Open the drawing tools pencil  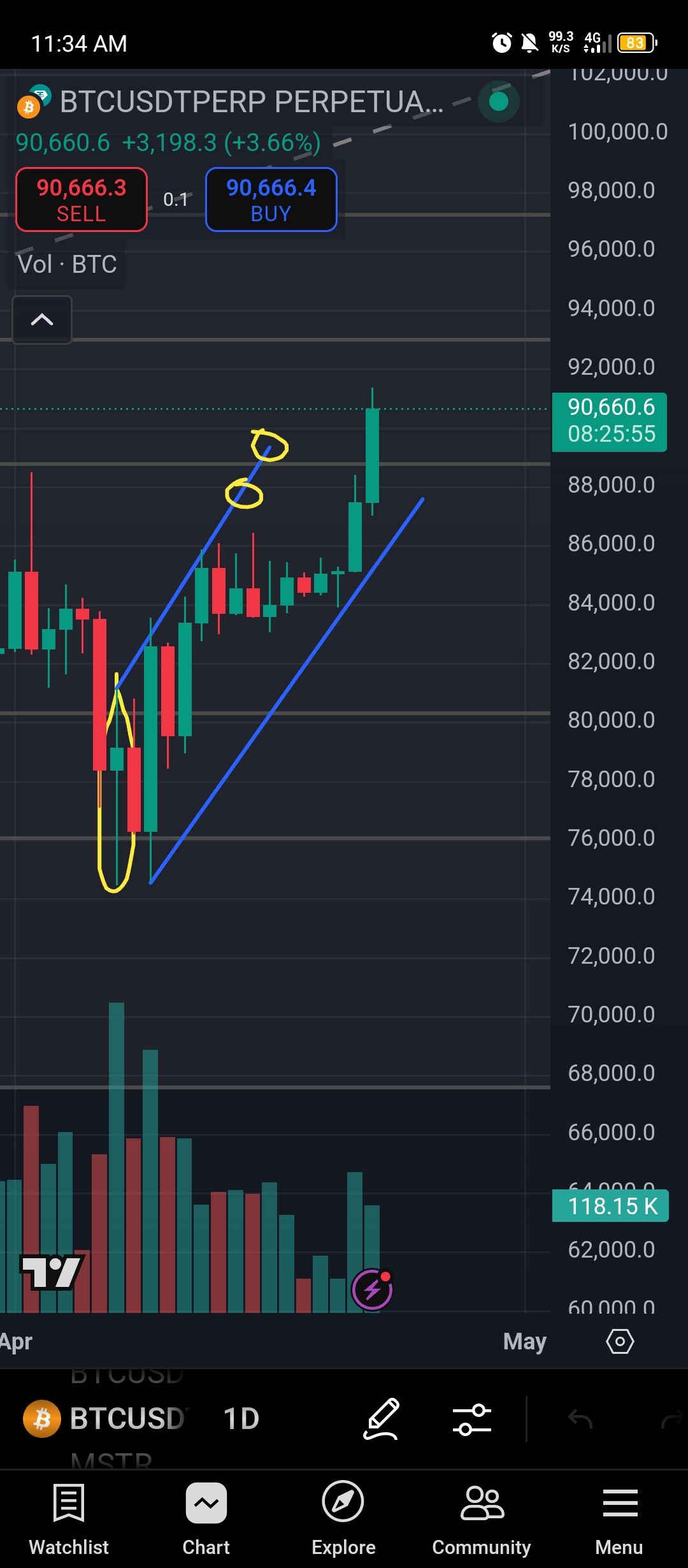click(x=382, y=1419)
